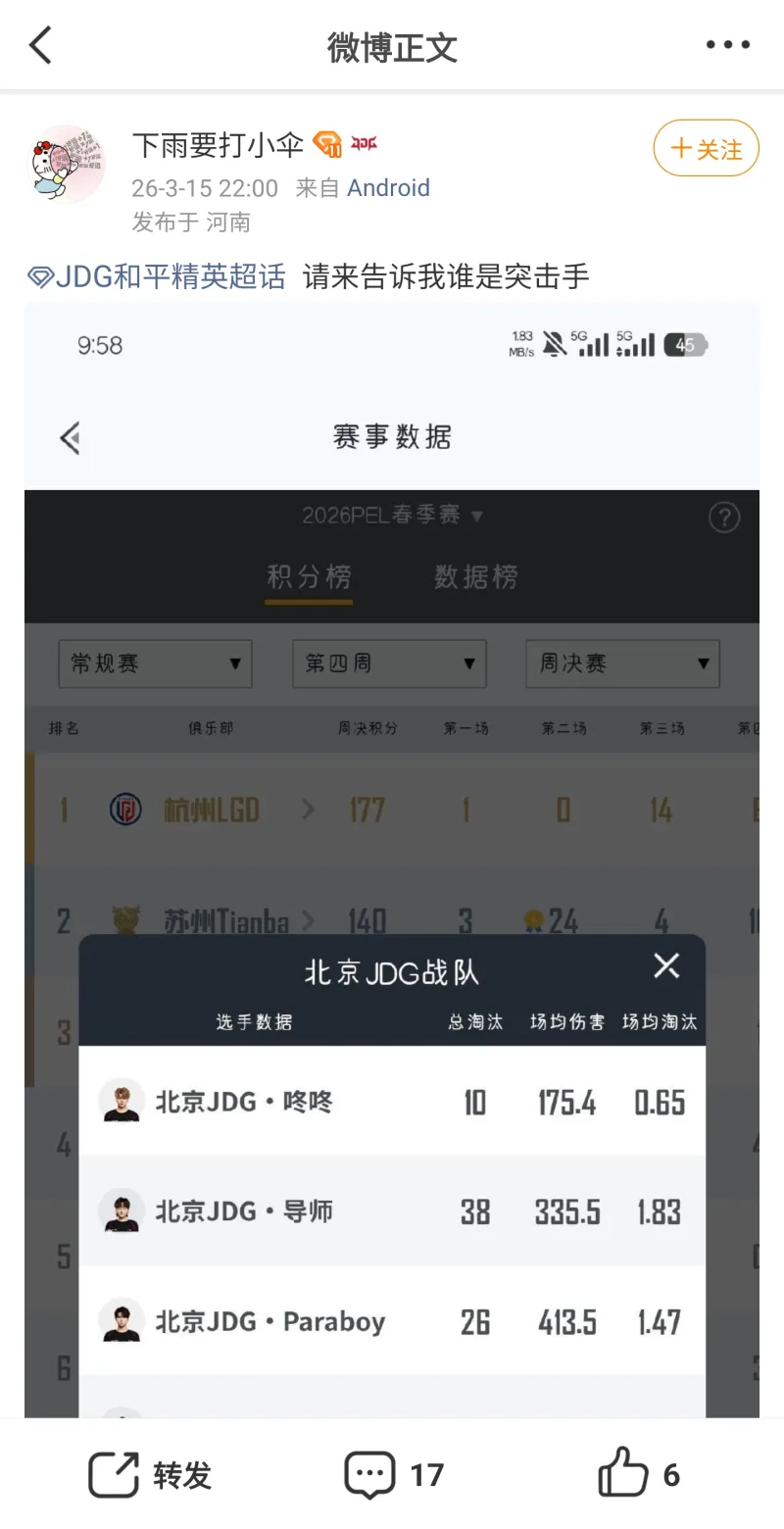Click the repost (转发) icon
The height and width of the screenshot is (1529, 784).
click(x=113, y=1472)
